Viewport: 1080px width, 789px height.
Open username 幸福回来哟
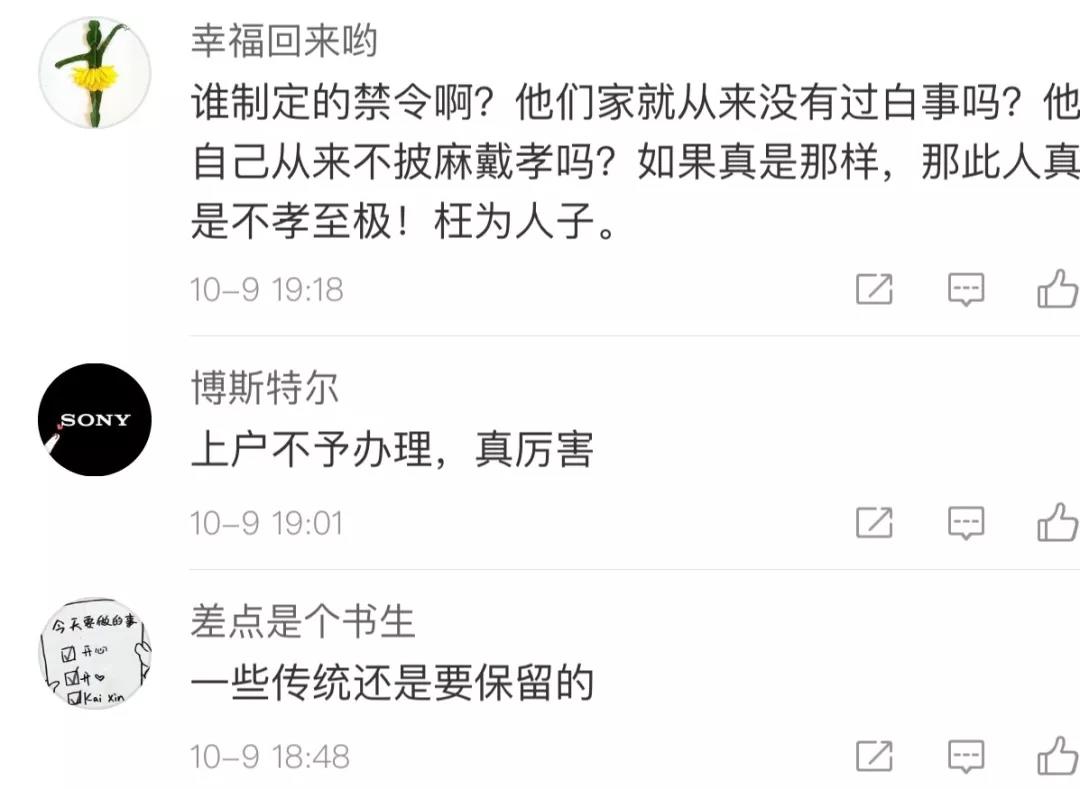pos(284,41)
